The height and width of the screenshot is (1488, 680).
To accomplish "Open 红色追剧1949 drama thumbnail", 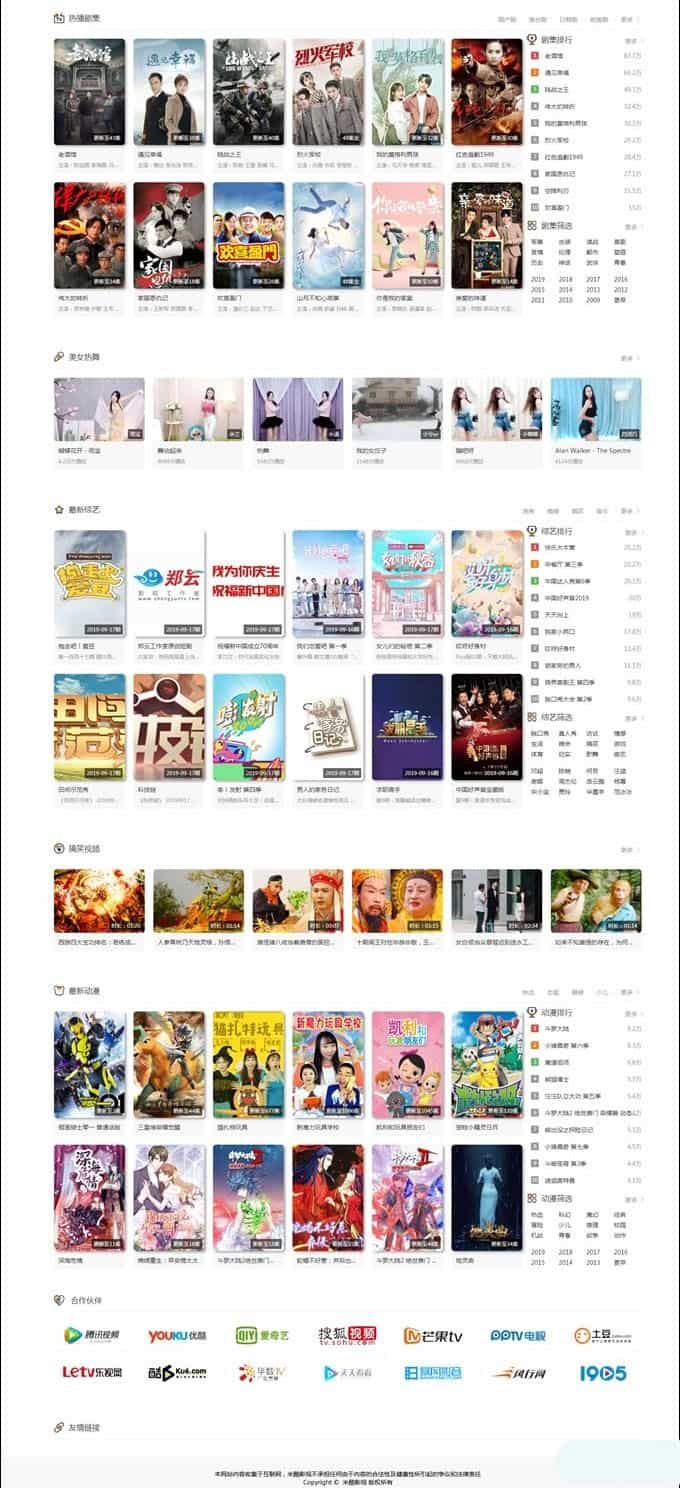I will click(x=487, y=92).
